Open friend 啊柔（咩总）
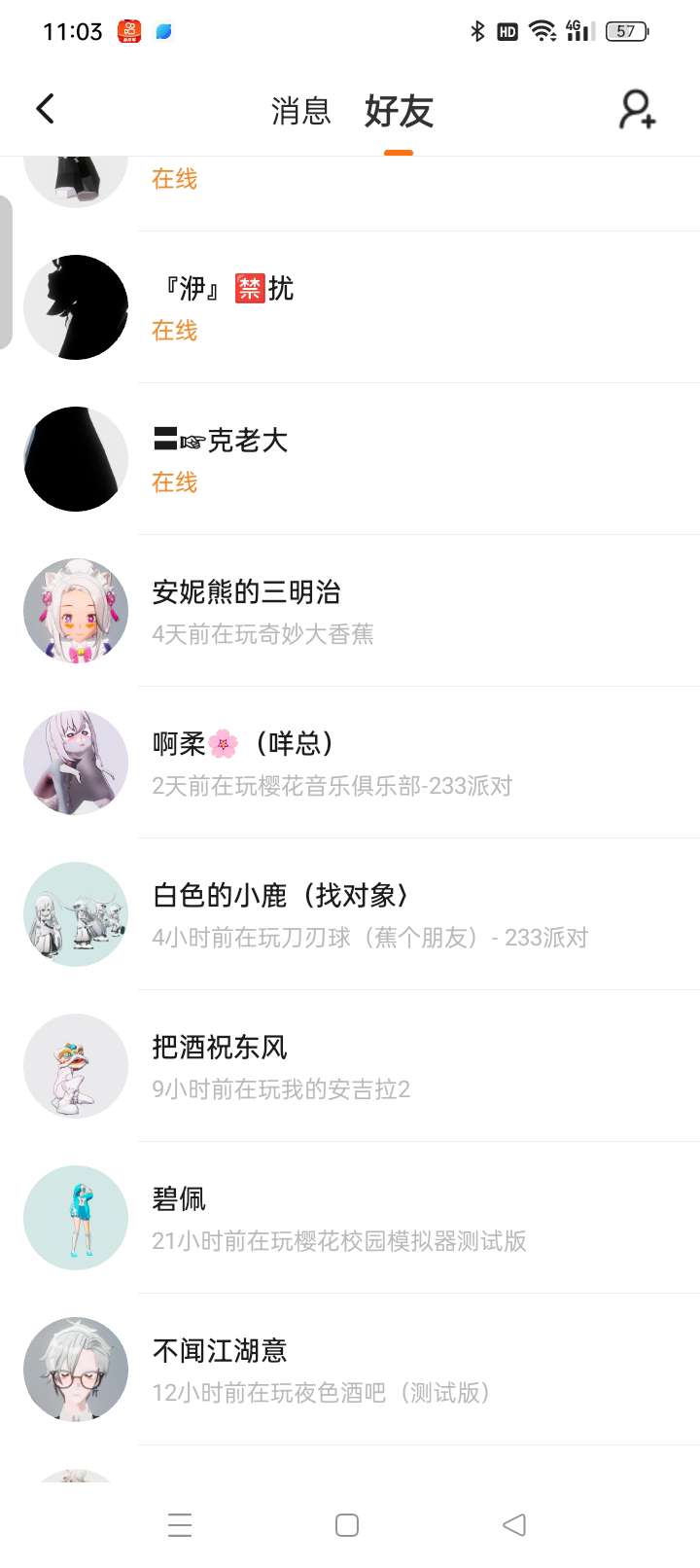Image resolution: width=700 pixels, height=1568 pixels. (350, 763)
